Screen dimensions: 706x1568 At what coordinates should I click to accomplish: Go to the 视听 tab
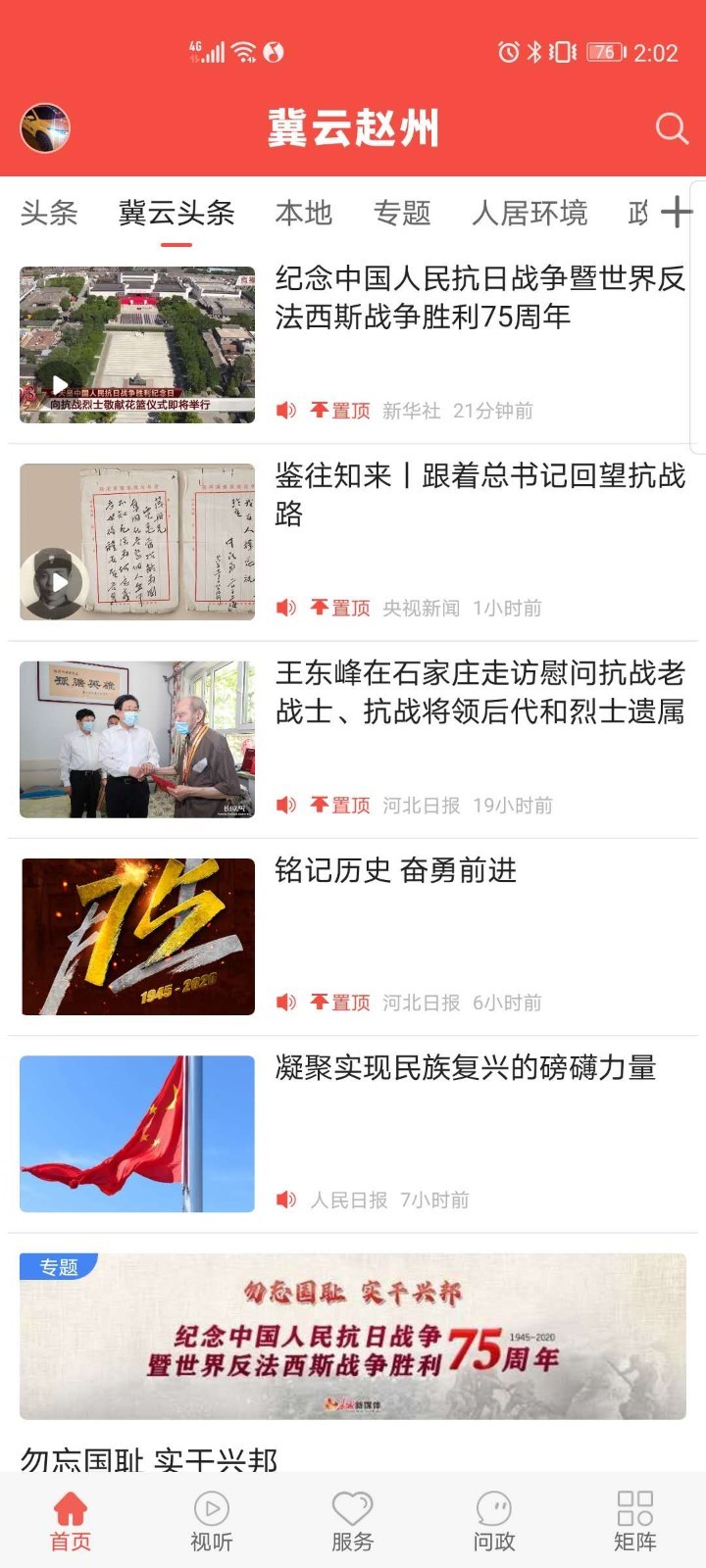(x=212, y=1520)
